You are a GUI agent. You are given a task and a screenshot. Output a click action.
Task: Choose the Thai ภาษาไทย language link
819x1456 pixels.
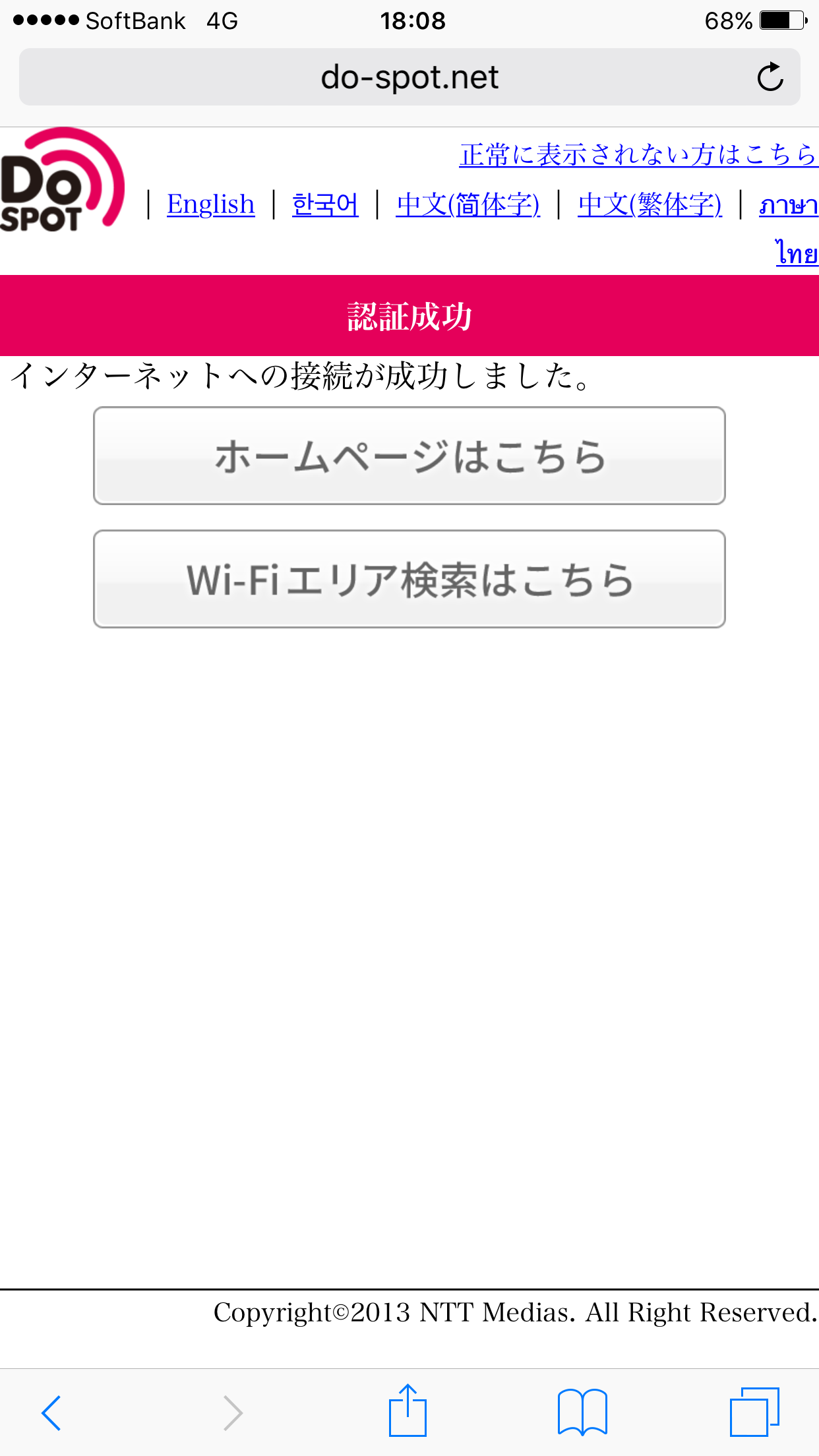point(789,206)
